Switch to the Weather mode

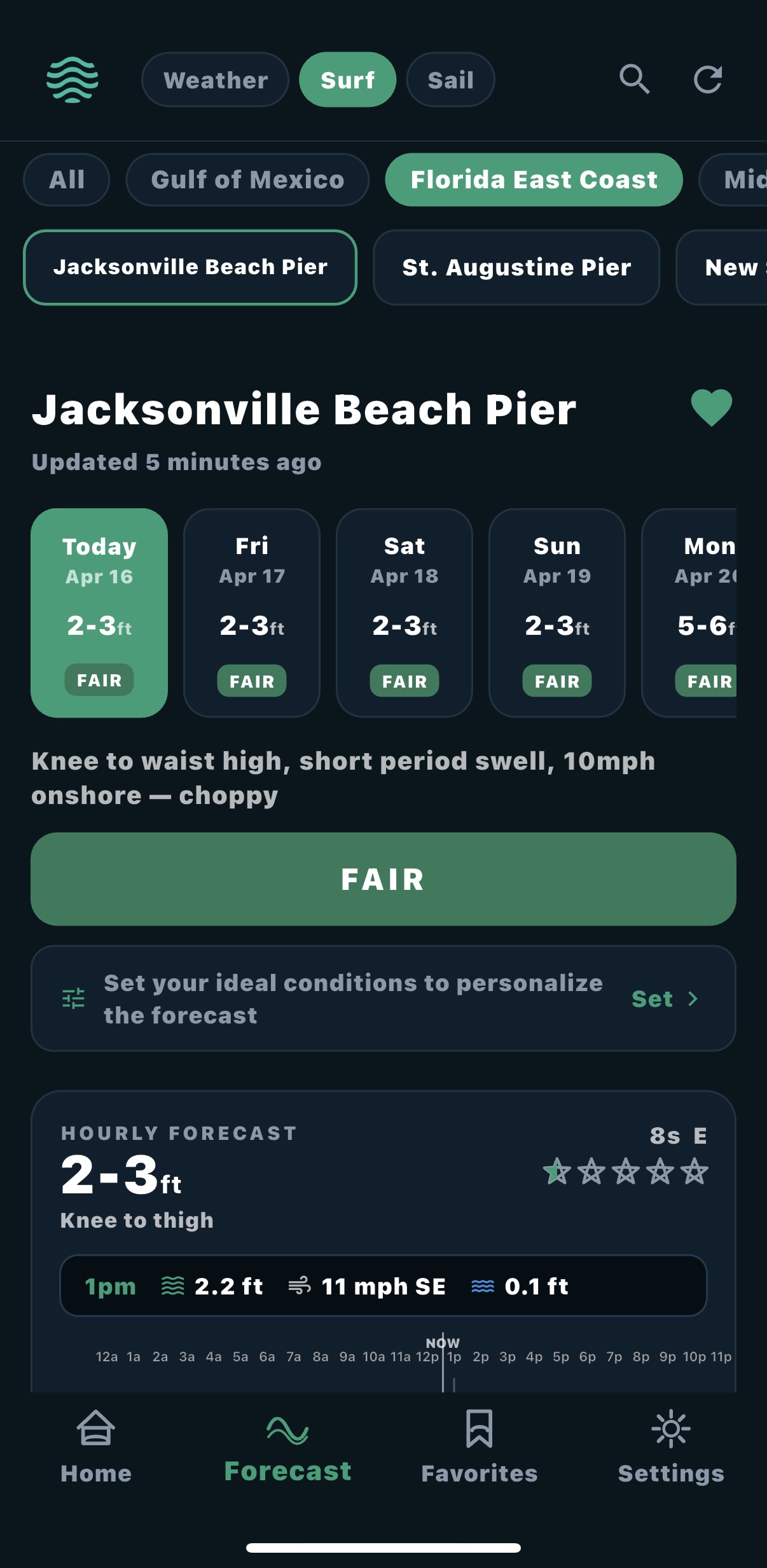(x=216, y=80)
